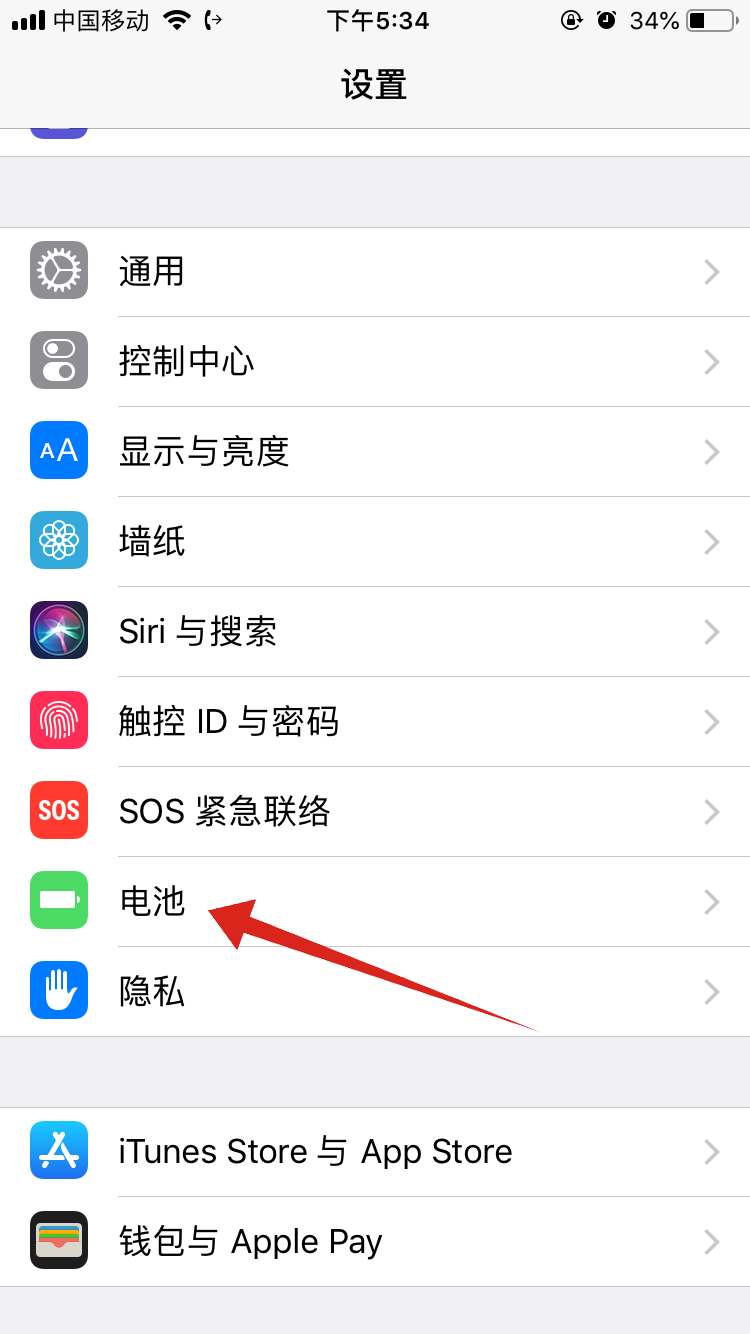Open 控制中心 (Control Center) settings
Image resolution: width=750 pixels, height=1334 pixels.
click(x=375, y=362)
